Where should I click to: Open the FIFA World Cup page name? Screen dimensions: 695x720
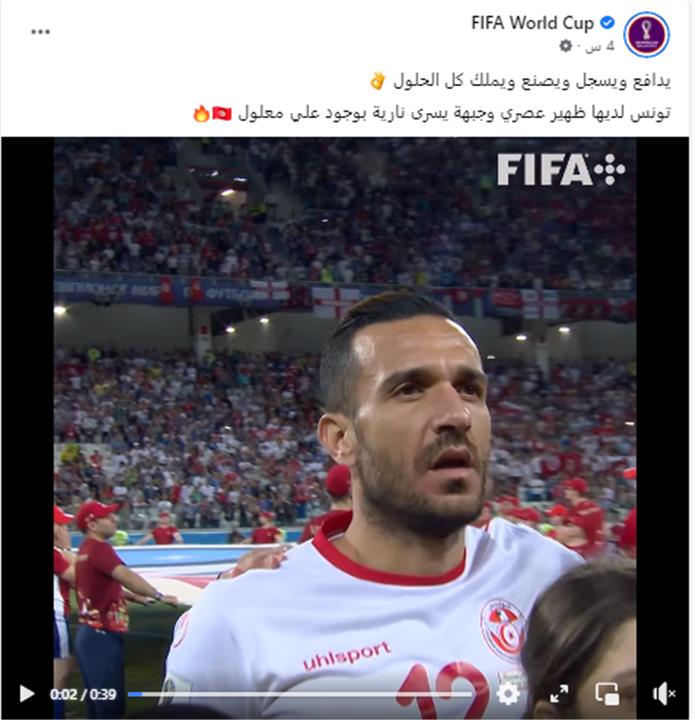pos(531,23)
